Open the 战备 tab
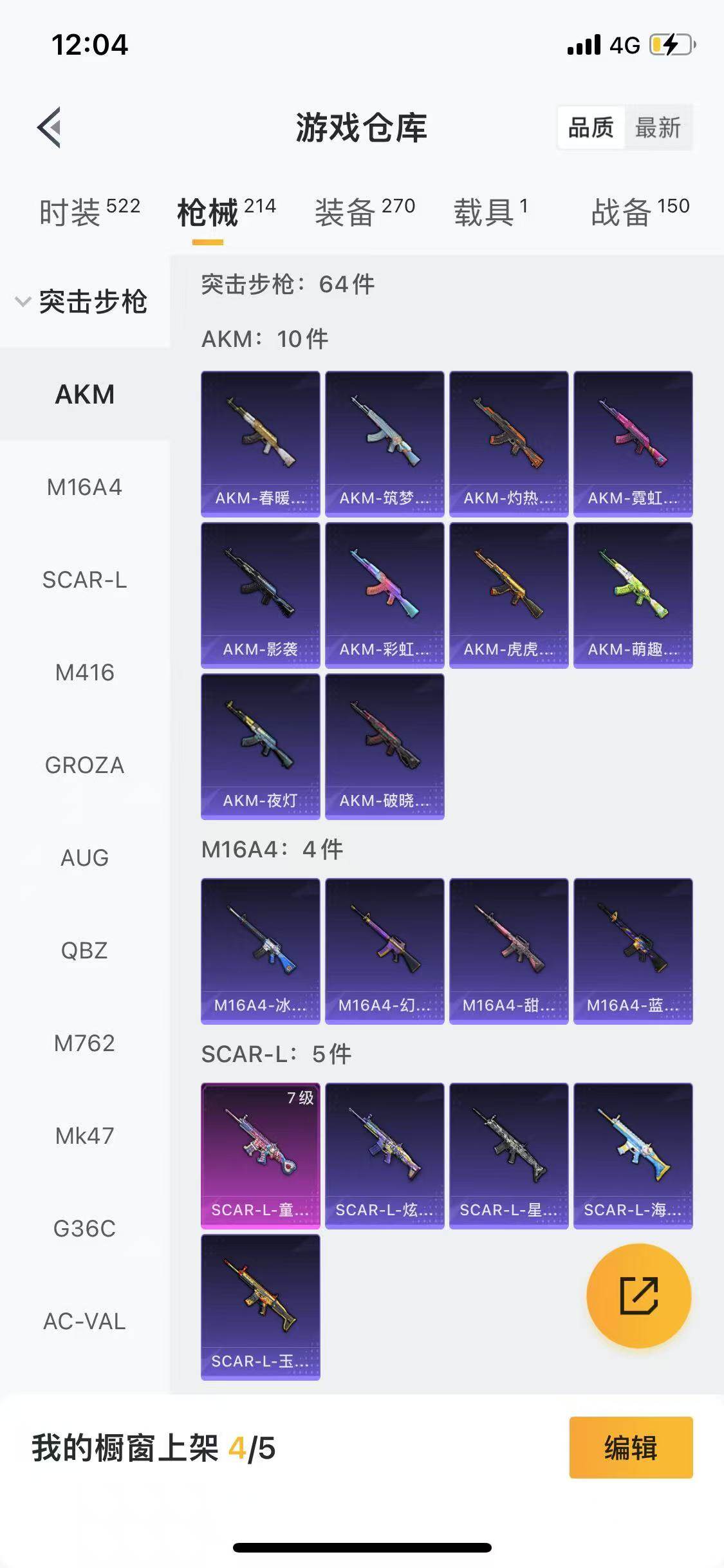Image resolution: width=724 pixels, height=1568 pixels. [640, 212]
